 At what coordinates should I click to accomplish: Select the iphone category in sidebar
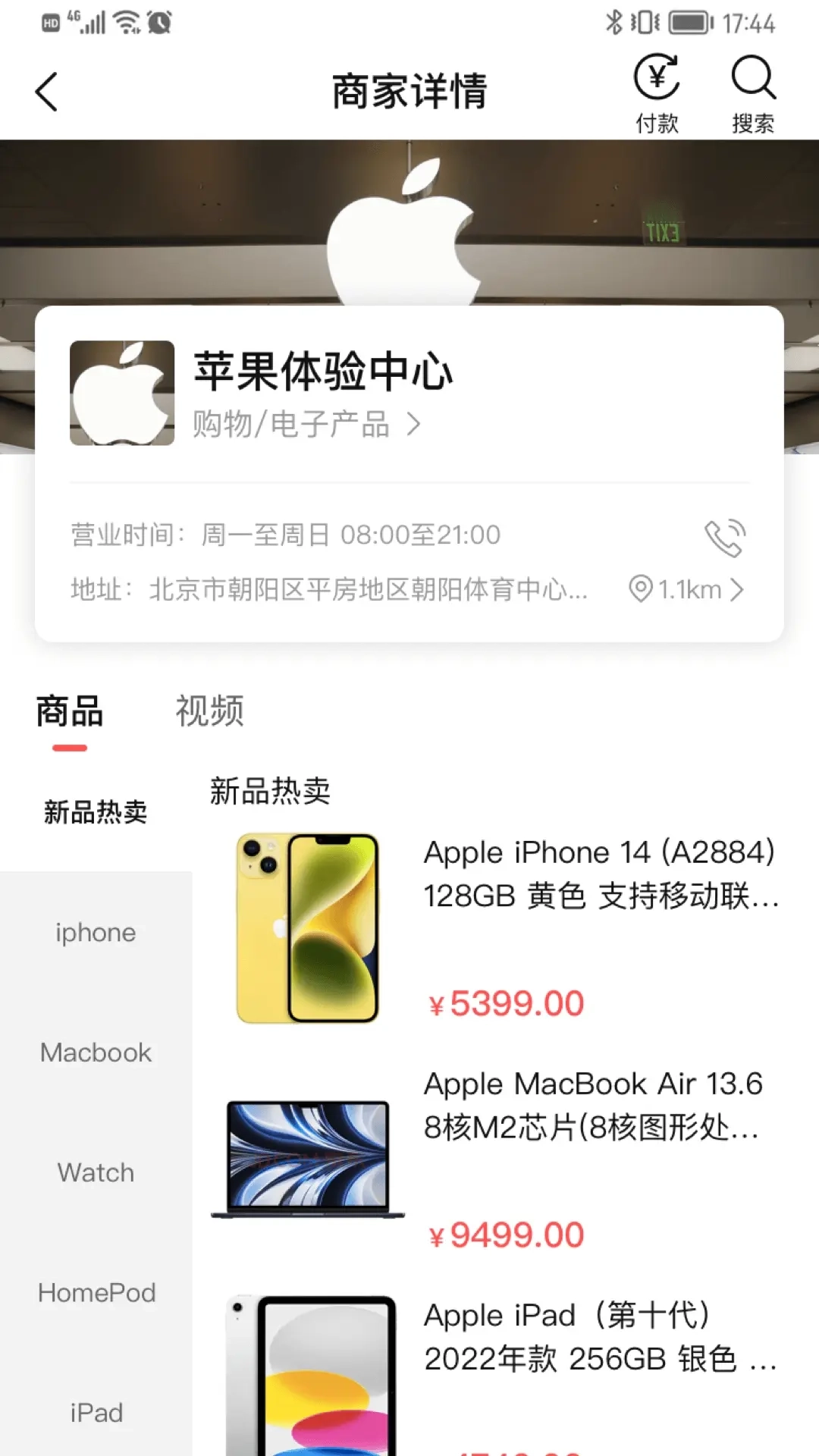[96, 932]
